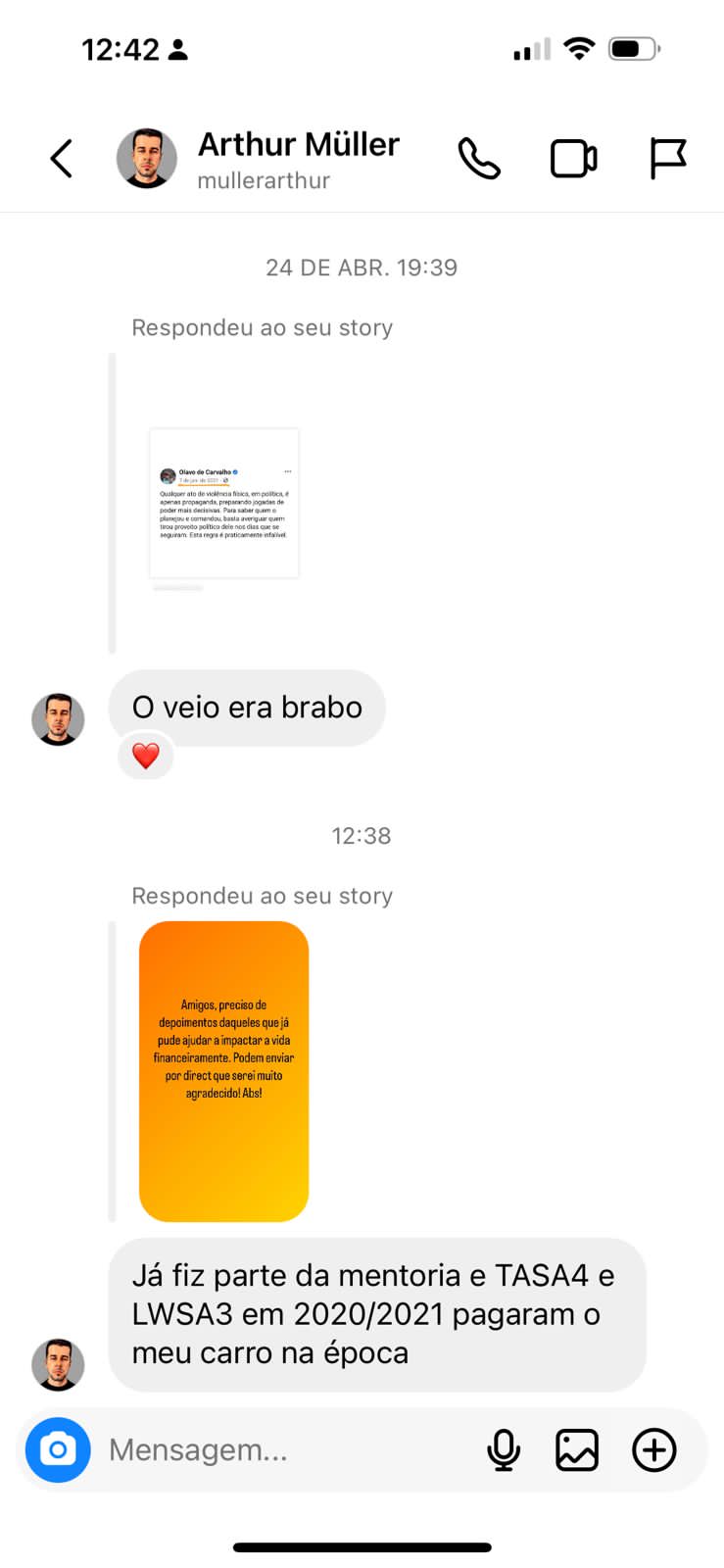Open the camera from the message bar
Image resolution: width=724 pixels, height=1568 pixels.
pyautogui.click(x=58, y=1449)
